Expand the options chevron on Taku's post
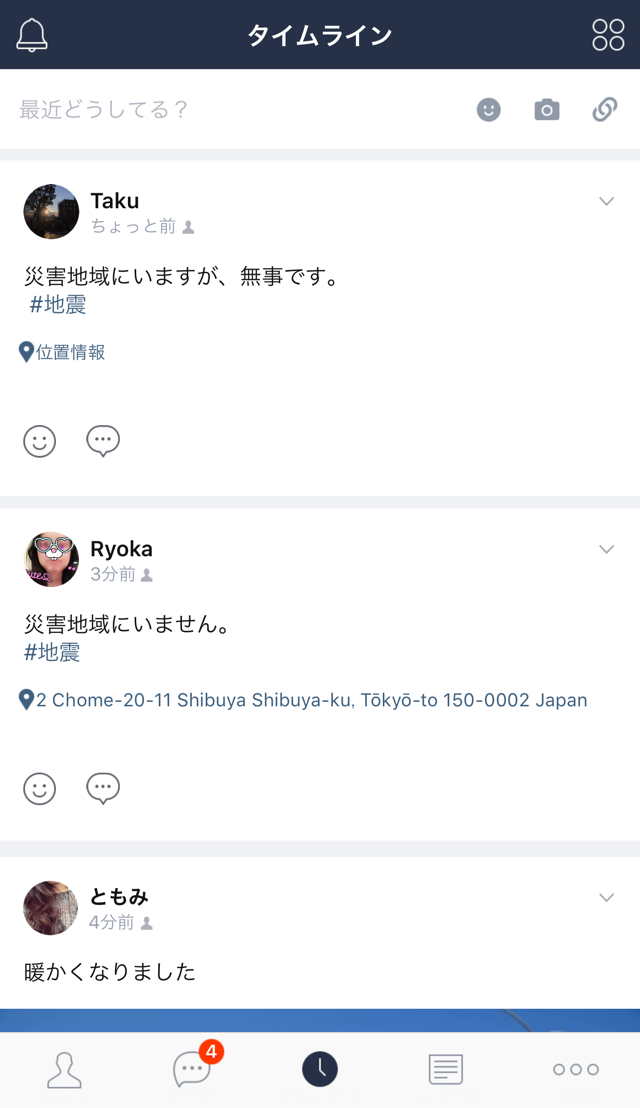The width and height of the screenshot is (640, 1108). (606, 201)
